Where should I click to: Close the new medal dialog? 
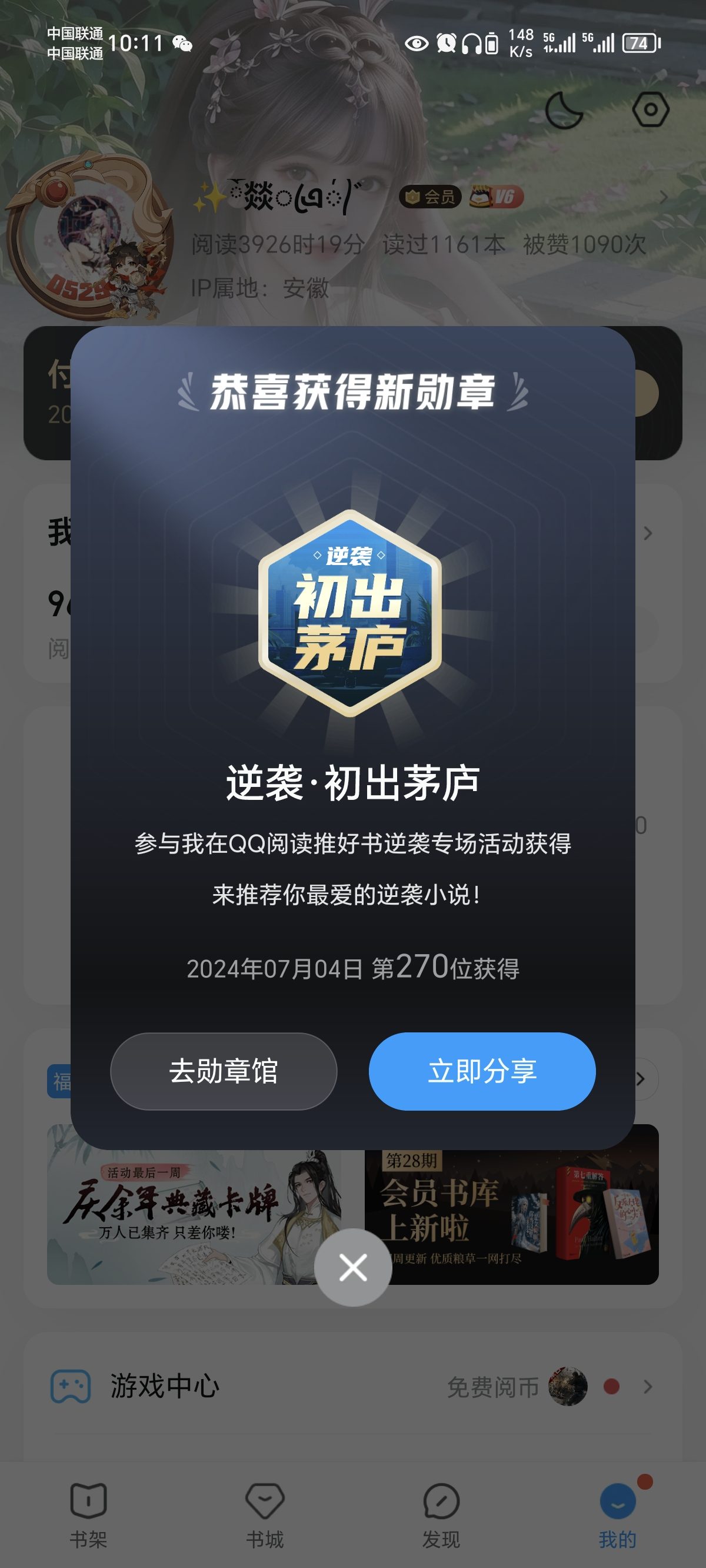tap(353, 1267)
